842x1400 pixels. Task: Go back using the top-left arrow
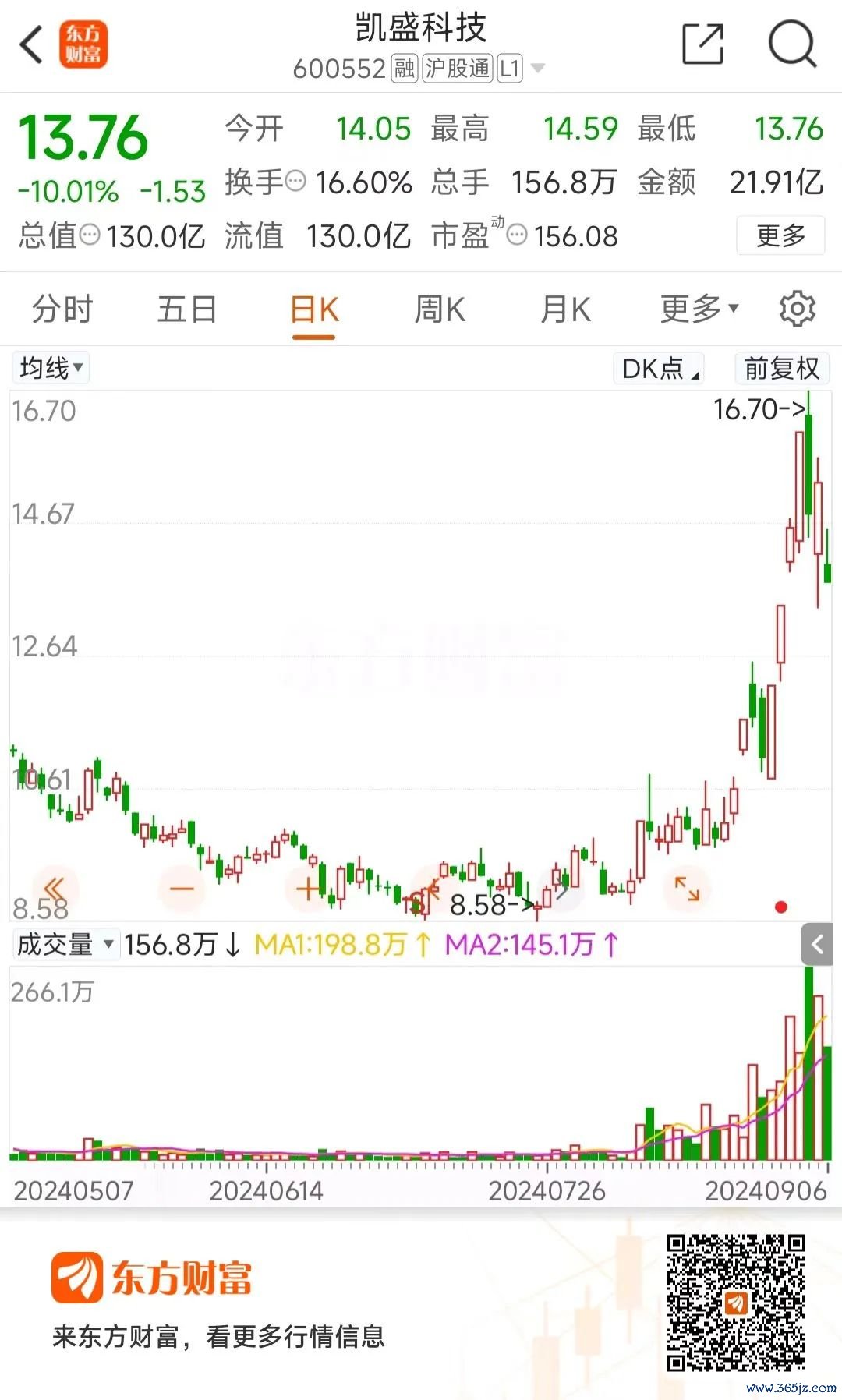click(x=30, y=44)
